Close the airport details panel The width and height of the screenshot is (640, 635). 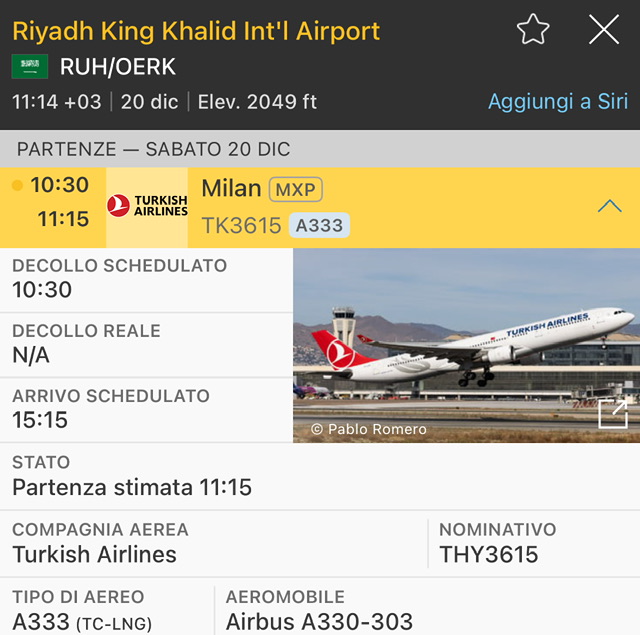tap(604, 30)
